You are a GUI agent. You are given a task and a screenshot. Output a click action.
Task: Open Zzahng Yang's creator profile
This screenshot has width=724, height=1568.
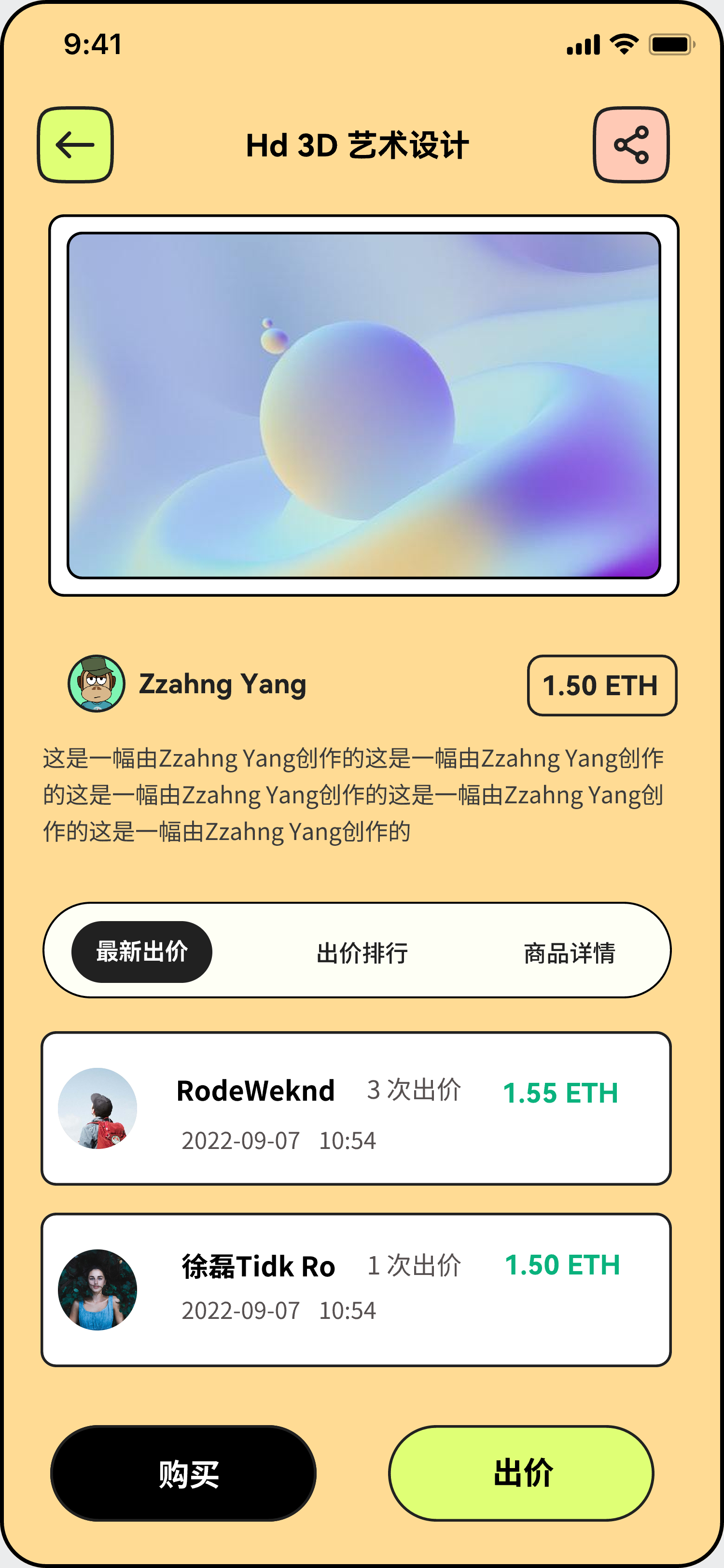(x=187, y=684)
